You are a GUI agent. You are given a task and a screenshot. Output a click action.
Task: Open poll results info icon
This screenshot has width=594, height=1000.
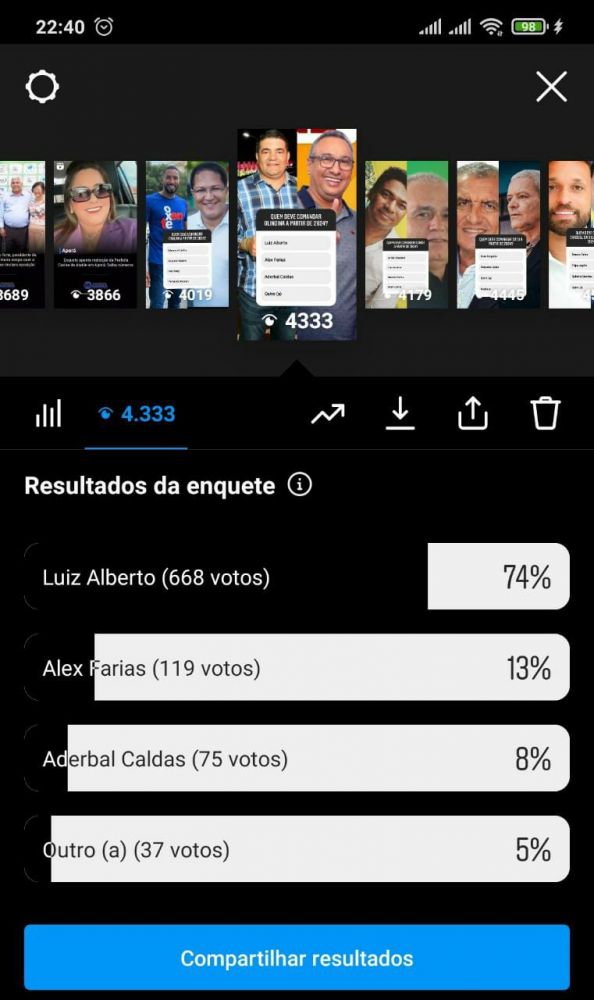coord(300,485)
